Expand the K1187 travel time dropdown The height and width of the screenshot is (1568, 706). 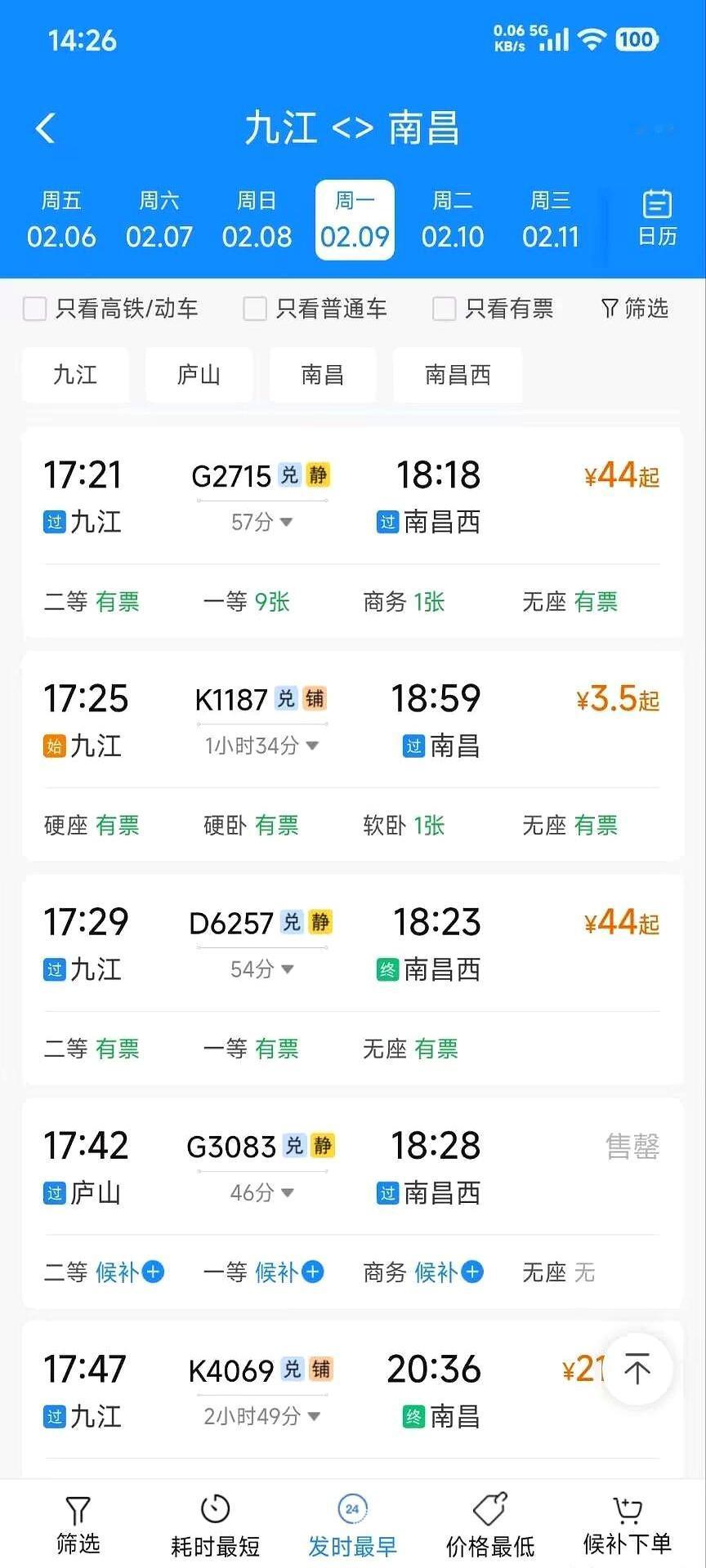[313, 745]
